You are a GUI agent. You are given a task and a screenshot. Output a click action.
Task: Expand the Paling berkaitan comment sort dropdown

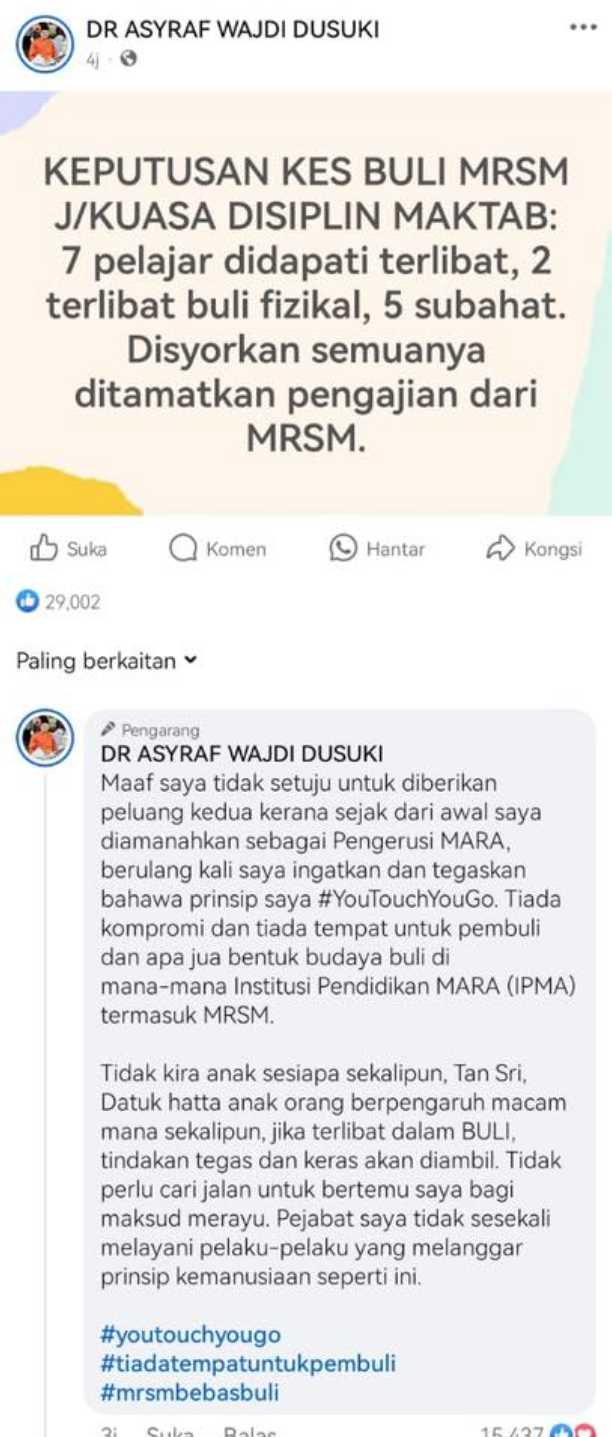point(107,661)
